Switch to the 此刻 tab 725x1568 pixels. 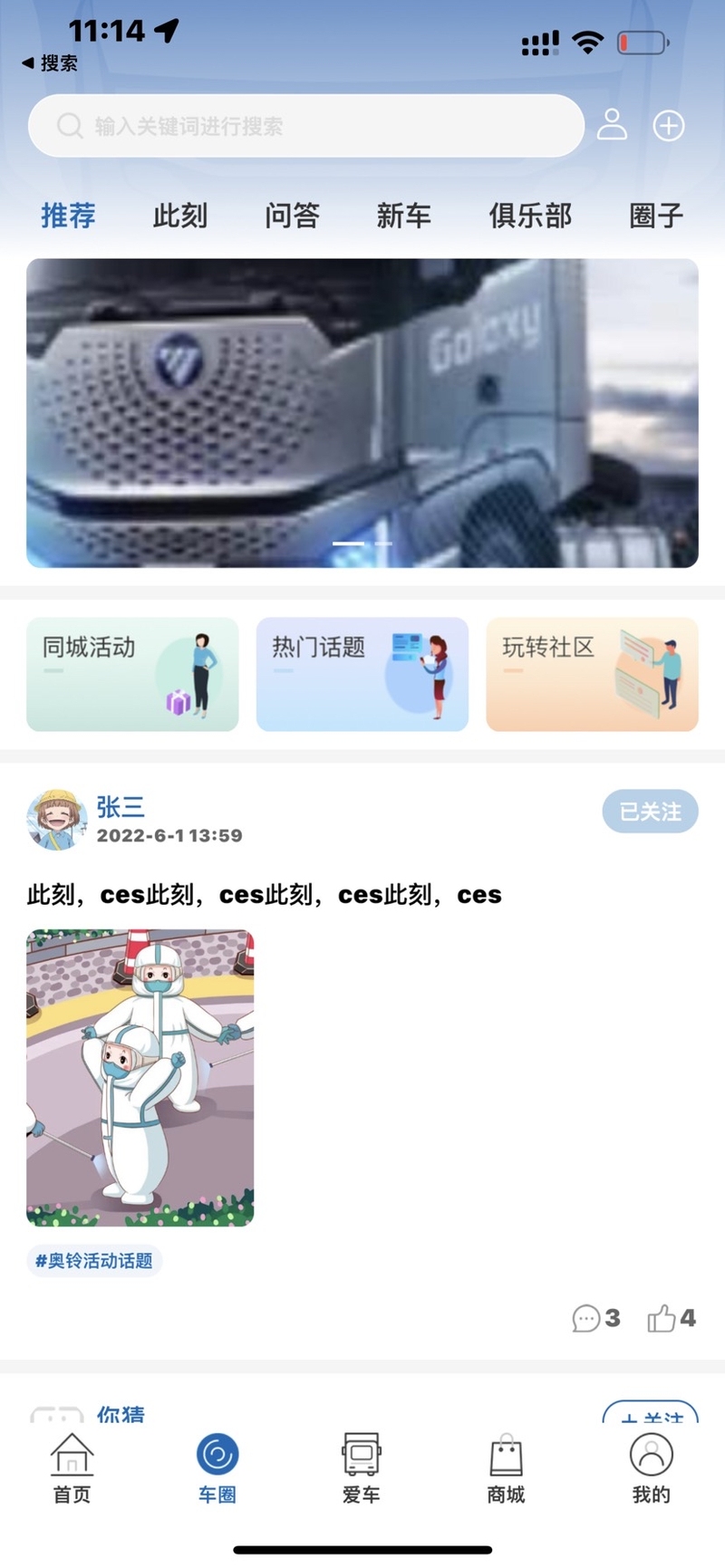(x=179, y=216)
